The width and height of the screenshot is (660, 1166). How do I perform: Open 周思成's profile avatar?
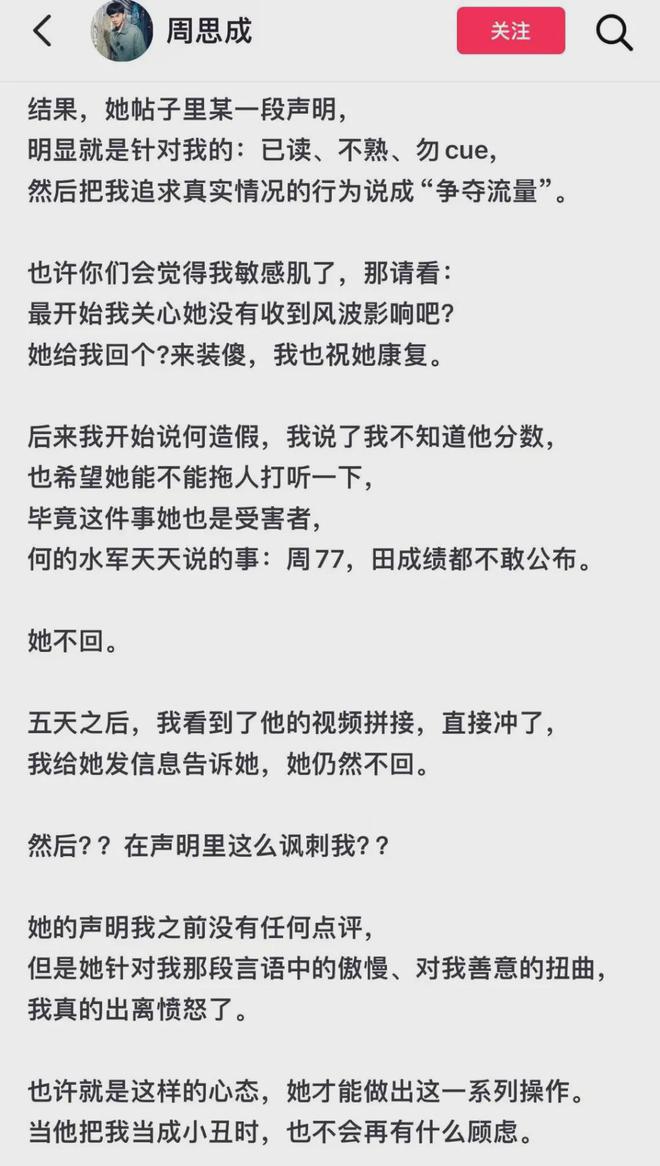[122, 31]
